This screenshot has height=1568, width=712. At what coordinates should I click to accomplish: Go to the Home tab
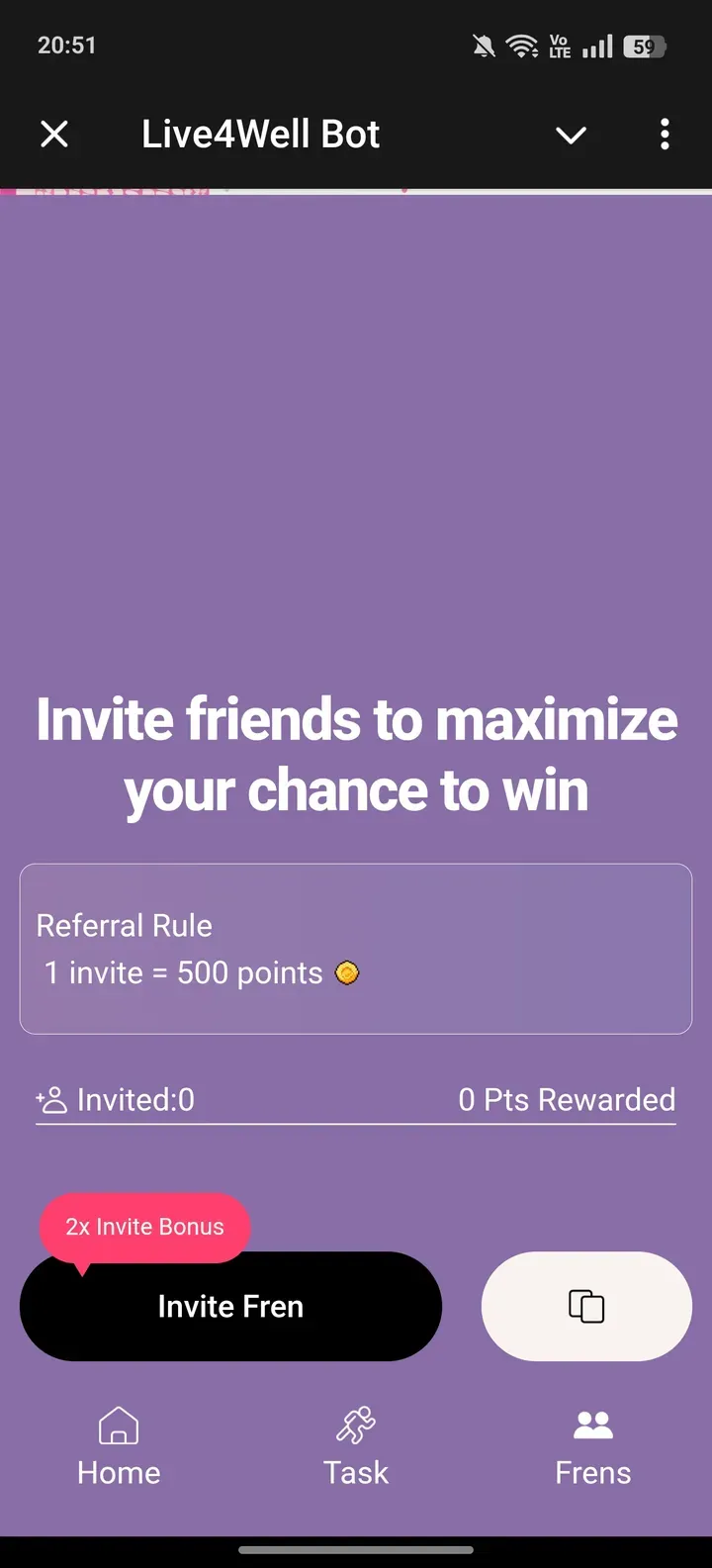(x=119, y=1446)
